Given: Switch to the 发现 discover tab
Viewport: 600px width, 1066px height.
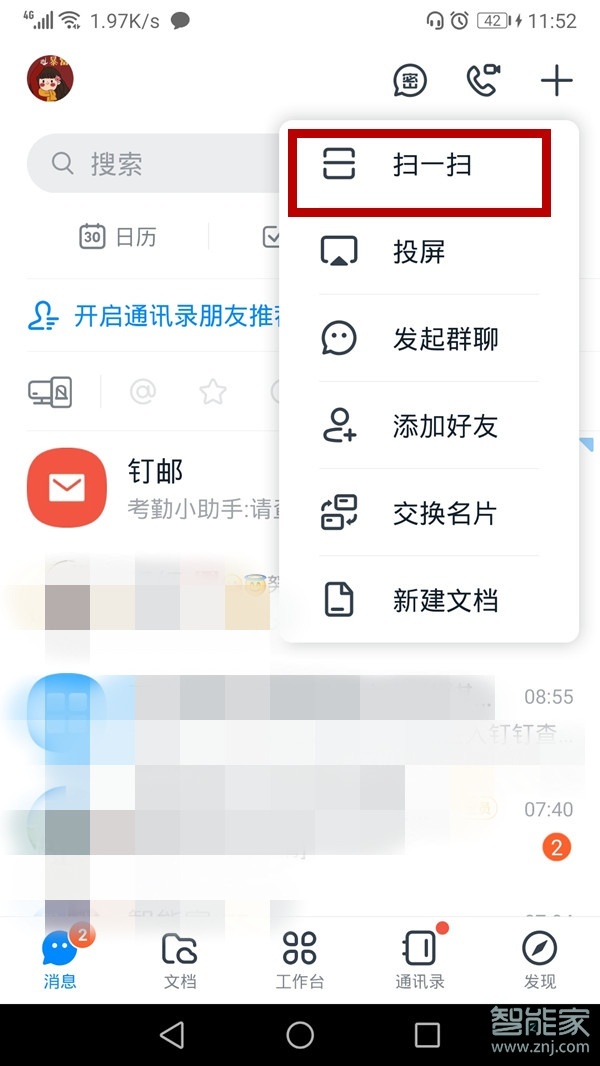Looking at the screenshot, I should 540,958.
